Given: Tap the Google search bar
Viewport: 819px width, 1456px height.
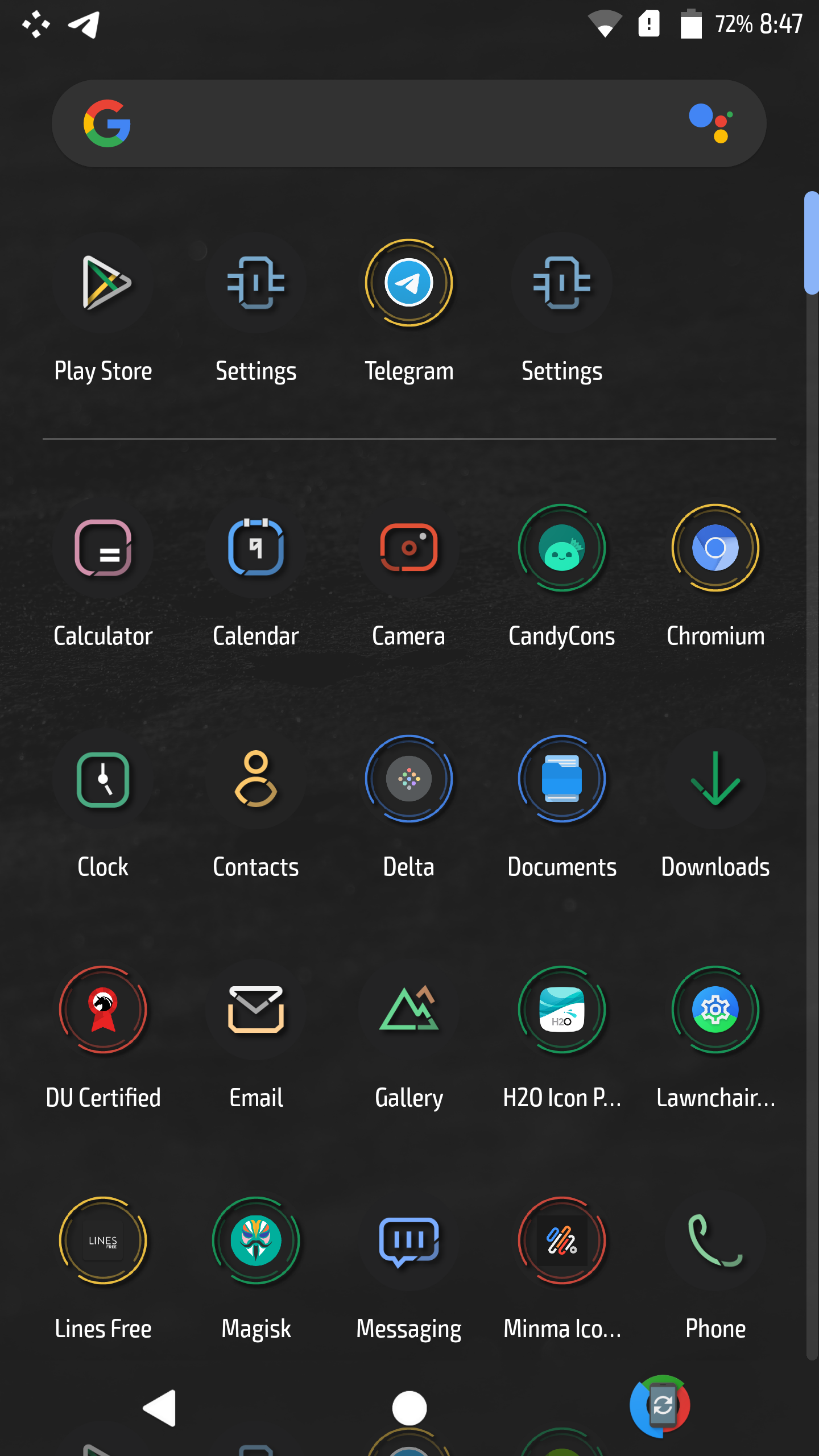Looking at the screenshot, I should point(398,123).
